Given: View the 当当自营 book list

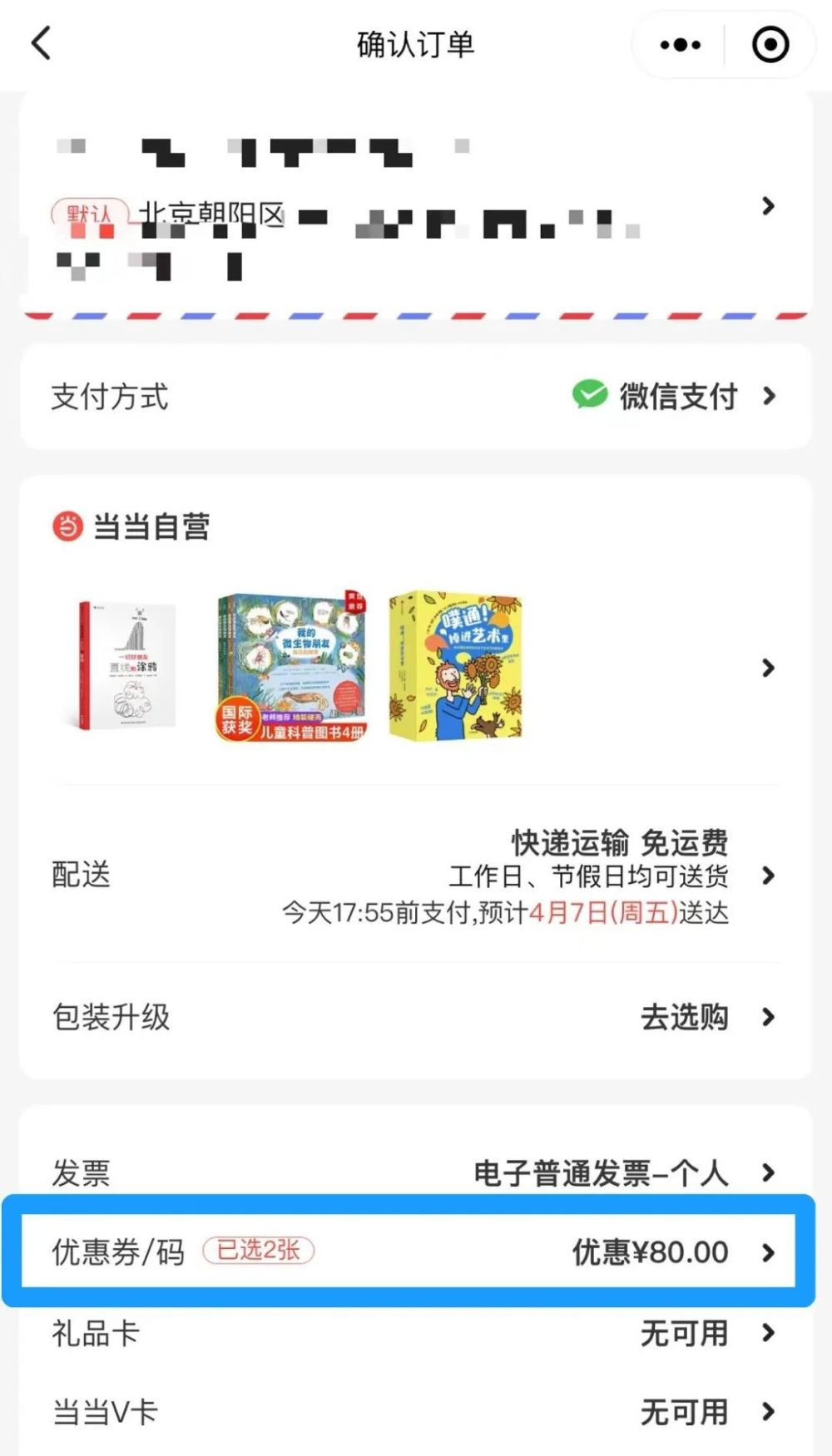Looking at the screenshot, I should pos(416,668).
